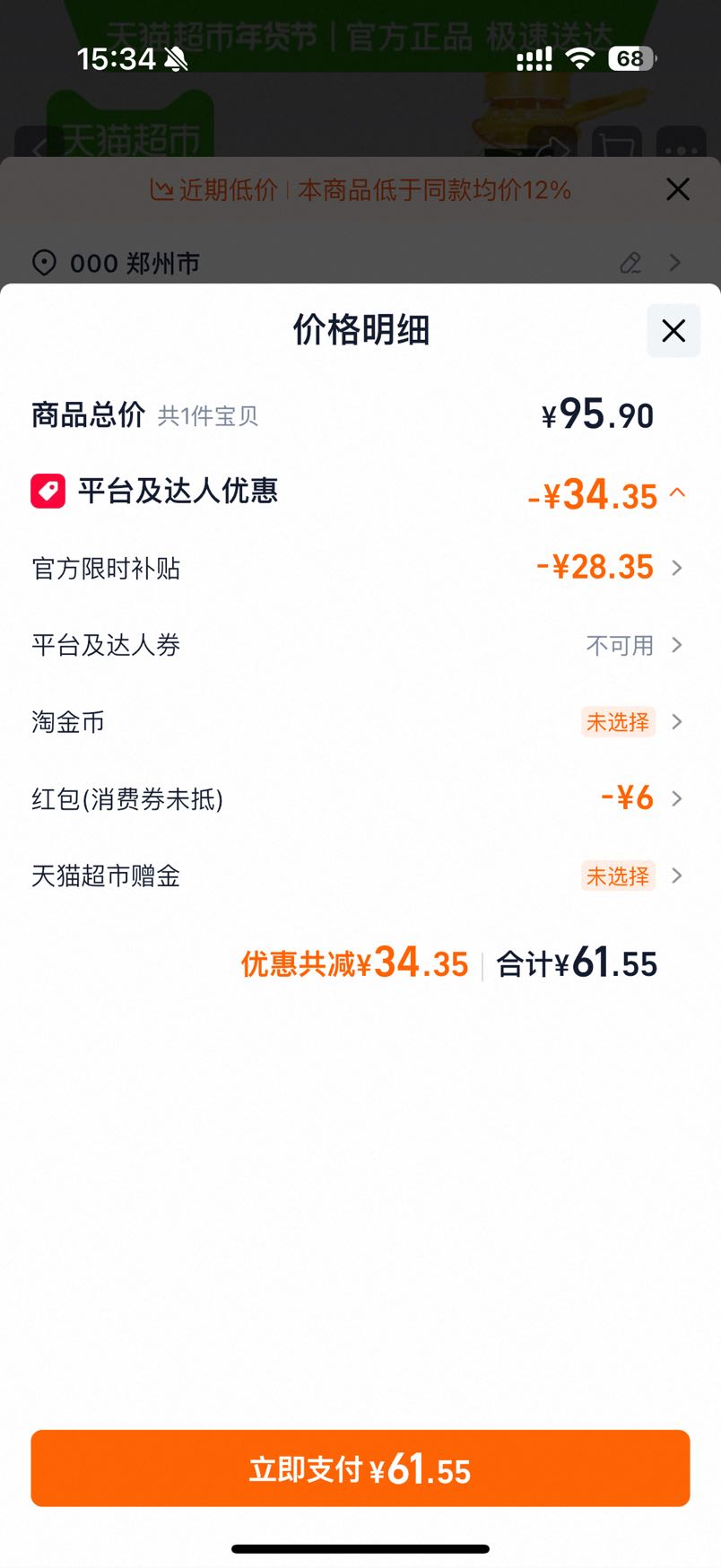This screenshot has height=1568, width=721.
Task: Select 淘金币 coin deduction option
Action: point(360,722)
